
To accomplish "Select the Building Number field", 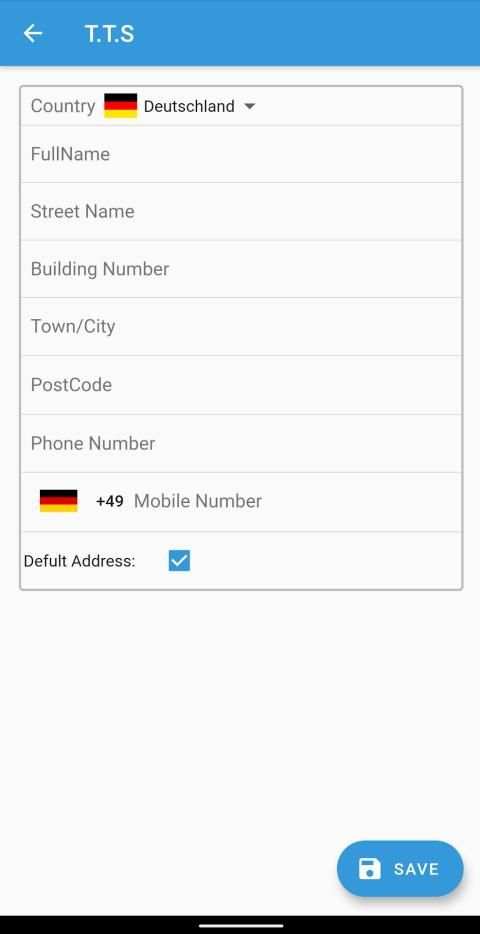I will coord(241,269).
